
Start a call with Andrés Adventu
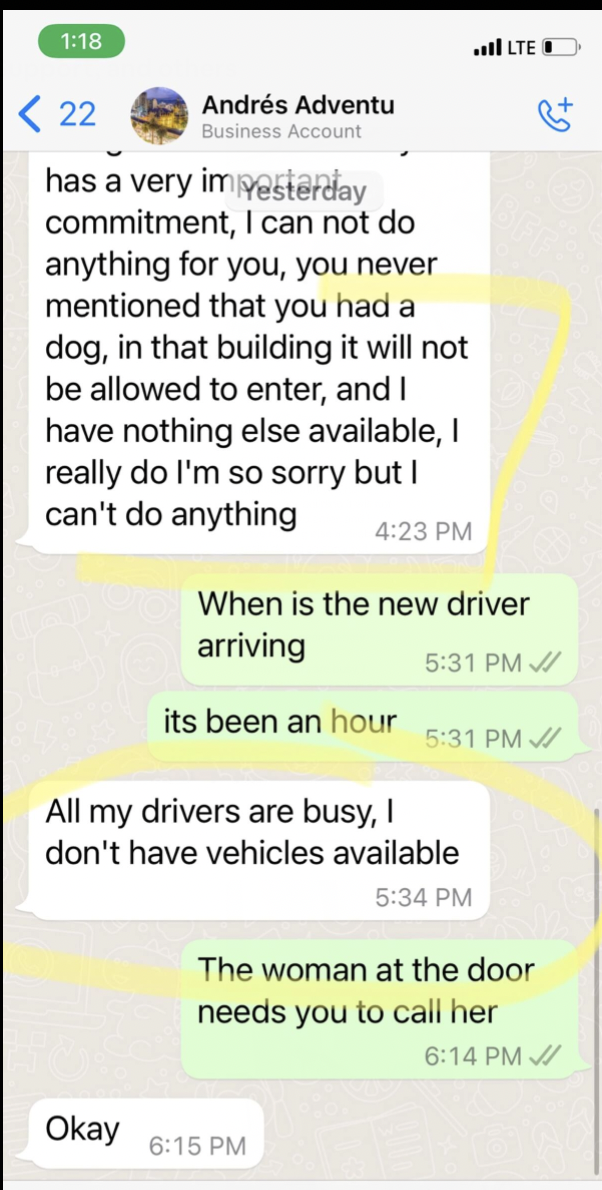point(555,115)
